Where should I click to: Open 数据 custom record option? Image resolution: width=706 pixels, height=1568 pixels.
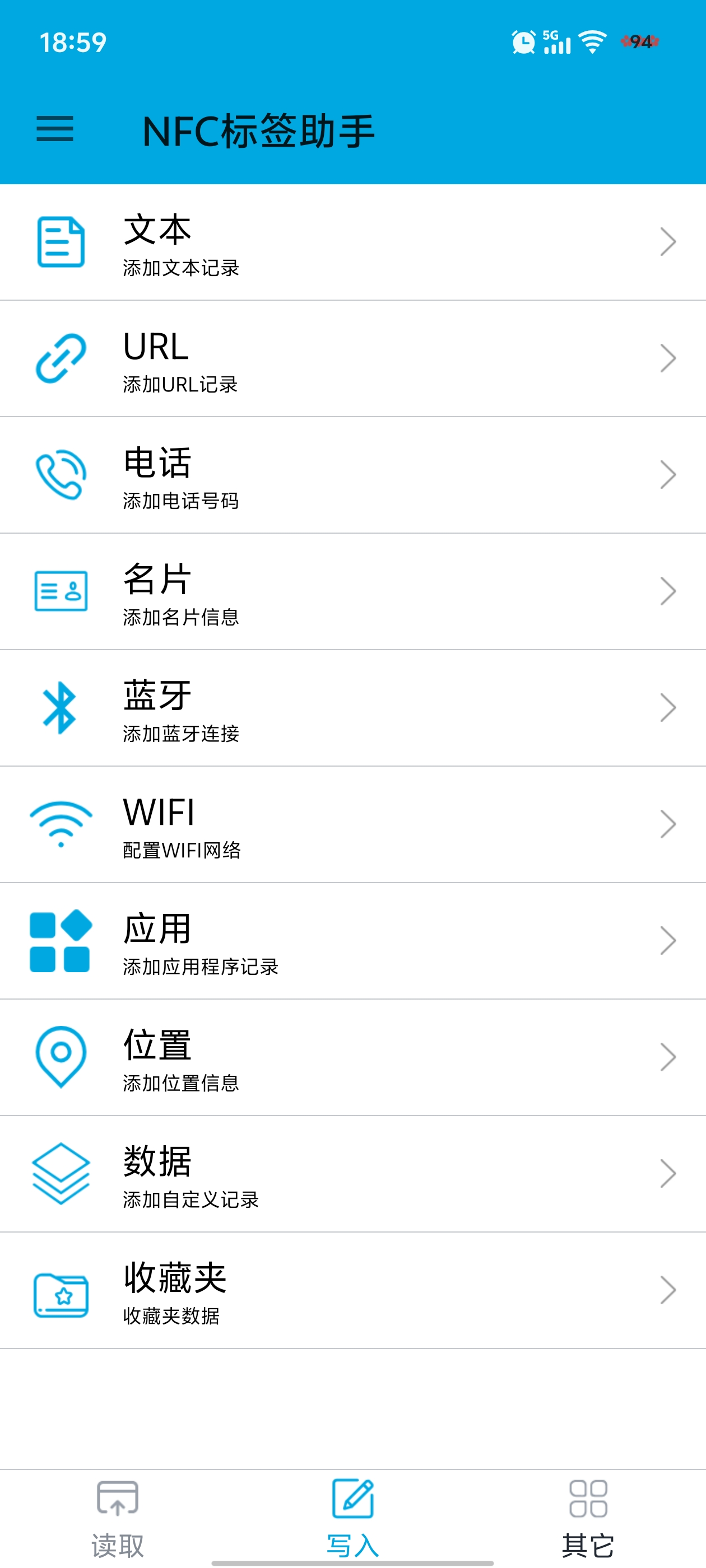(352, 1174)
